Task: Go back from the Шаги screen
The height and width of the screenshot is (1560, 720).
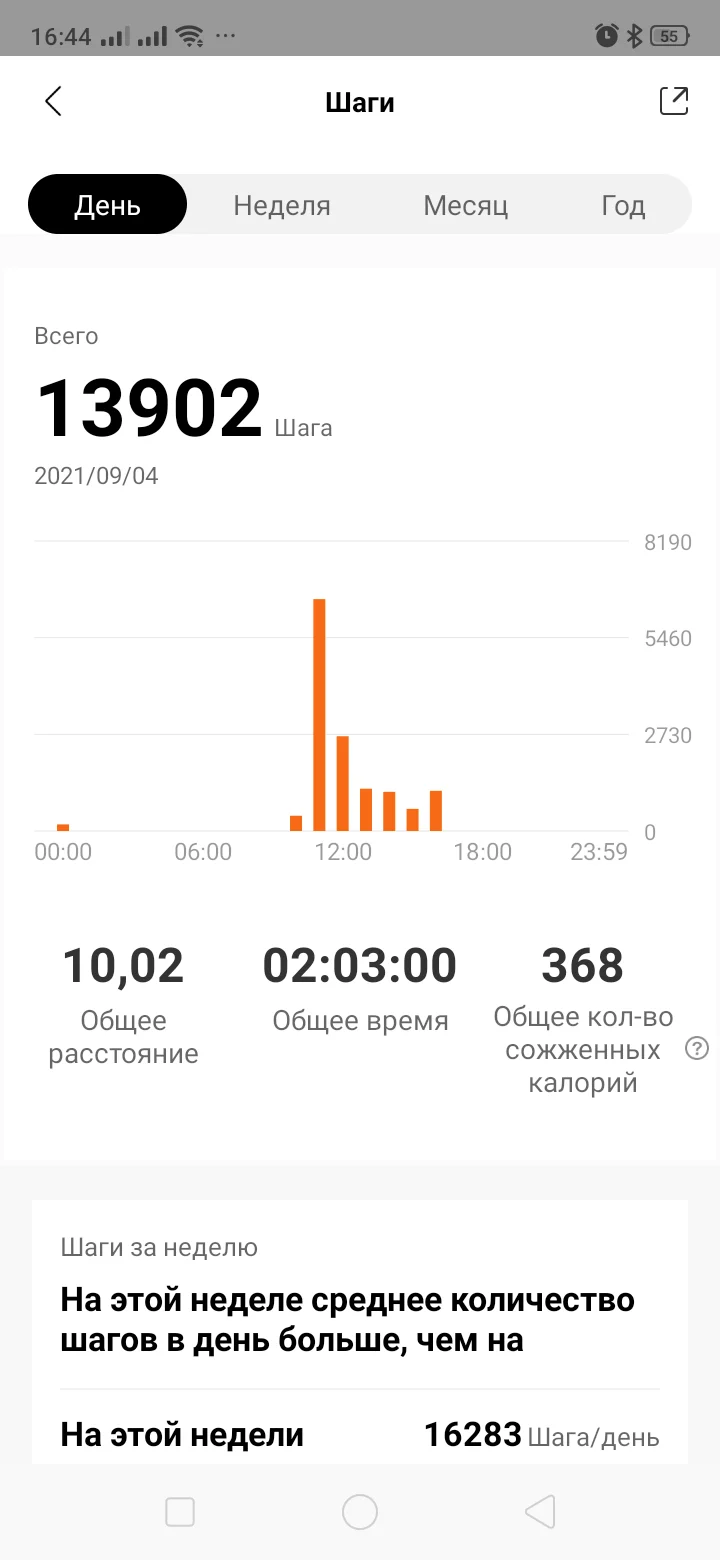Action: click(x=54, y=101)
